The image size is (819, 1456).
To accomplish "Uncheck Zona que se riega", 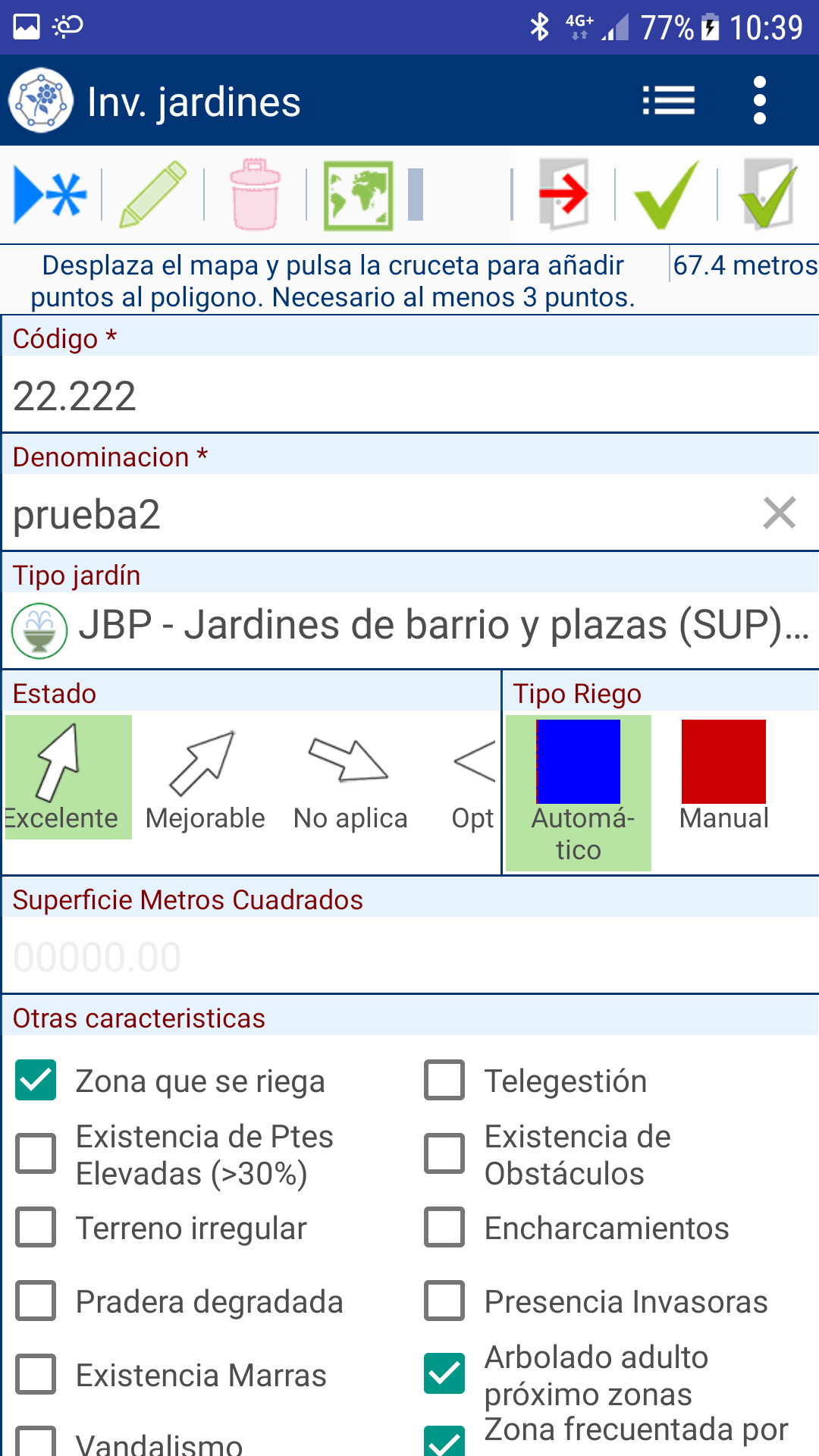I will (x=36, y=1080).
